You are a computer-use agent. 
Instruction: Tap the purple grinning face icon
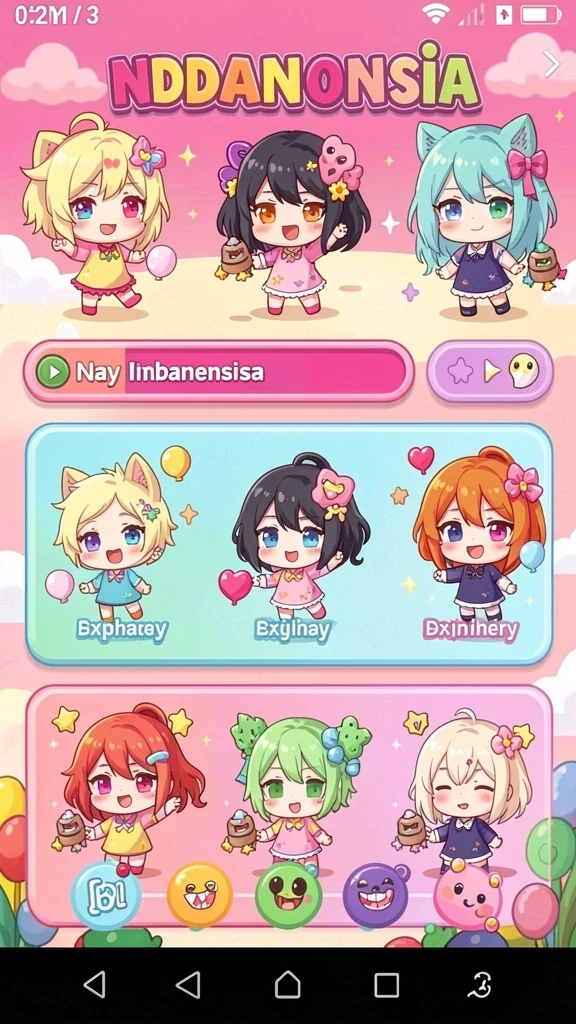376,895
